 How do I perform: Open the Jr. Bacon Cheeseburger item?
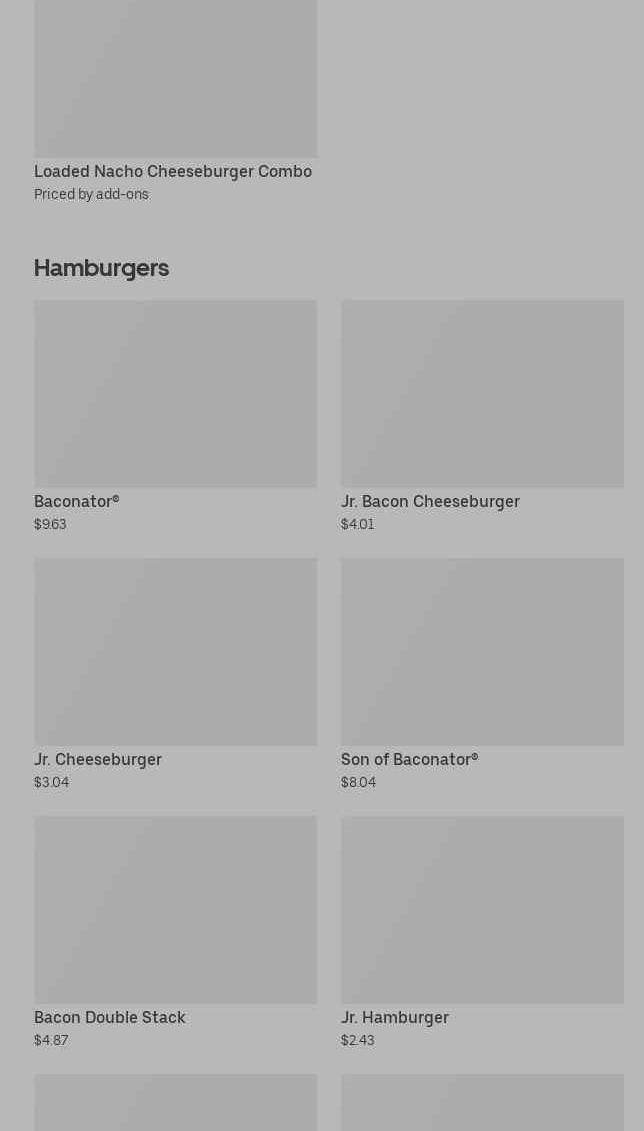click(482, 416)
